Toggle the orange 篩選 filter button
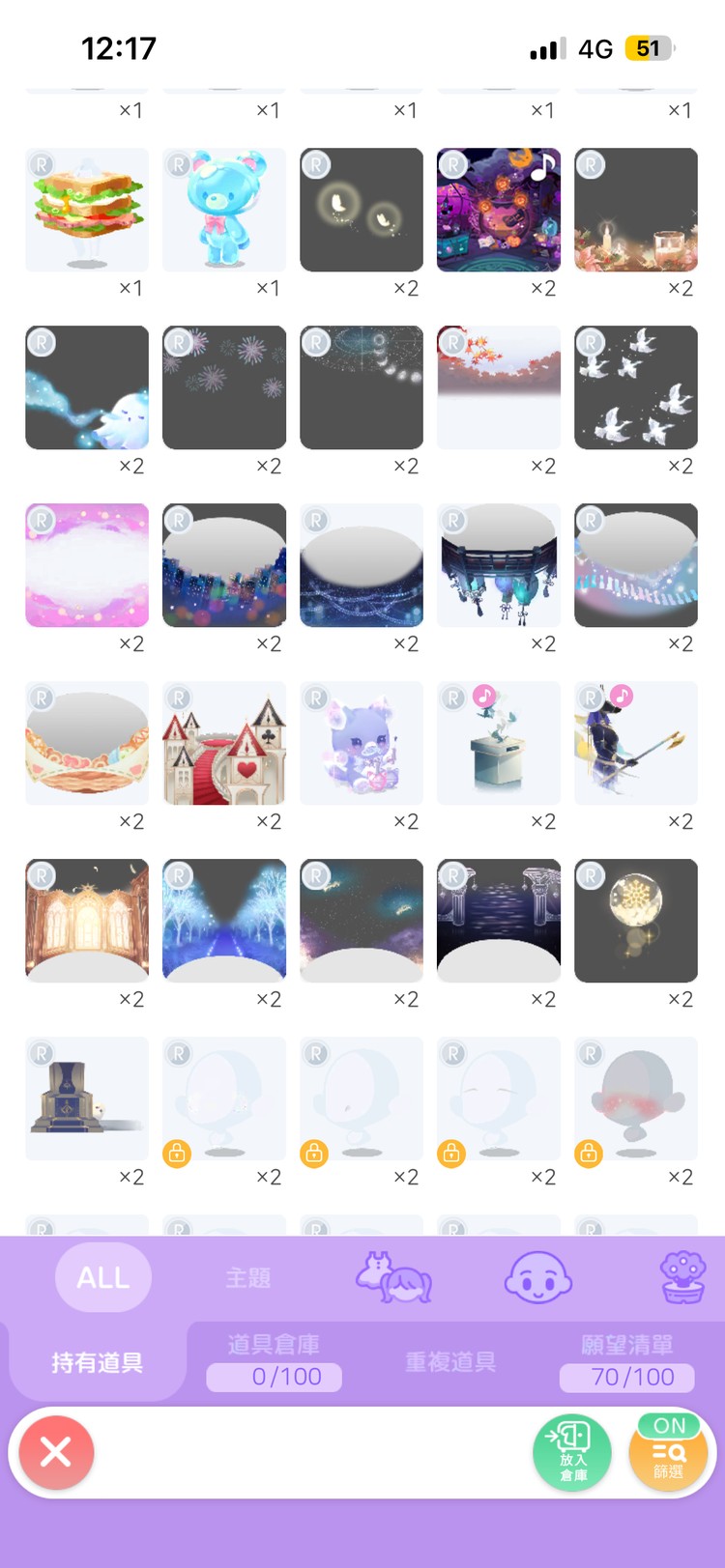This screenshot has height=1568, width=725. [x=668, y=1452]
